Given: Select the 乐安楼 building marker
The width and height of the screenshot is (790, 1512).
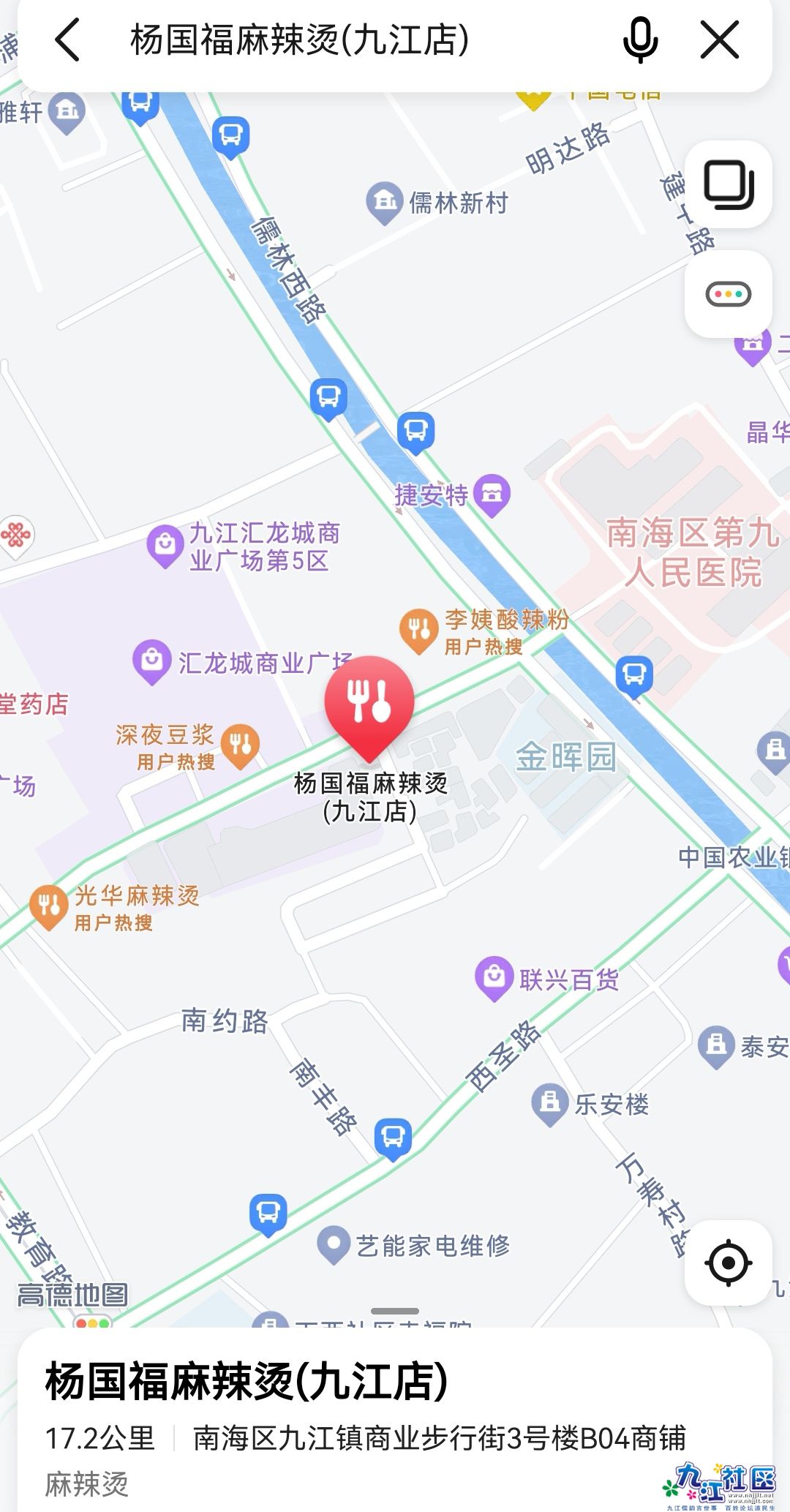Looking at the screenshot, I should point(549,1102).
